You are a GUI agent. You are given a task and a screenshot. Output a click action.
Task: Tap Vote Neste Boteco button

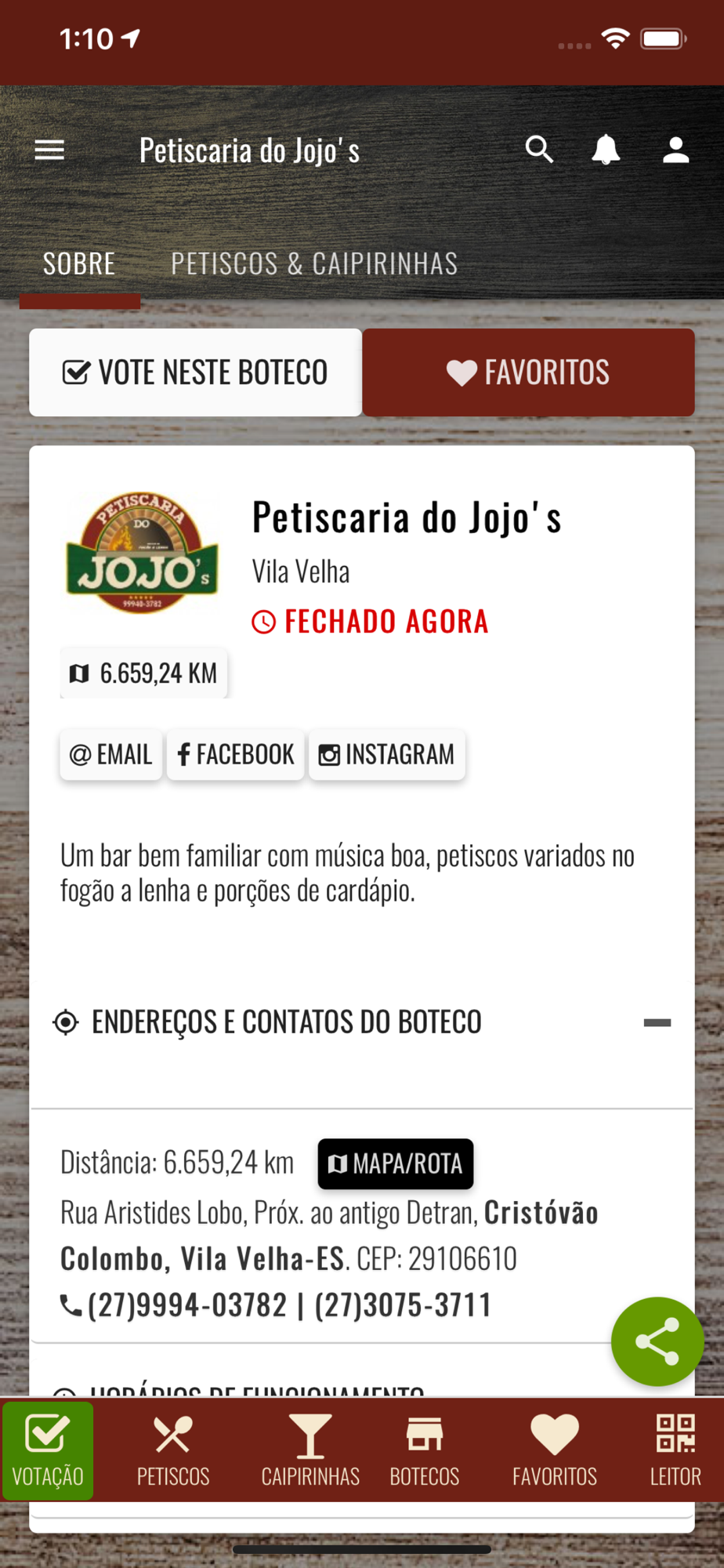click(195, 372)
